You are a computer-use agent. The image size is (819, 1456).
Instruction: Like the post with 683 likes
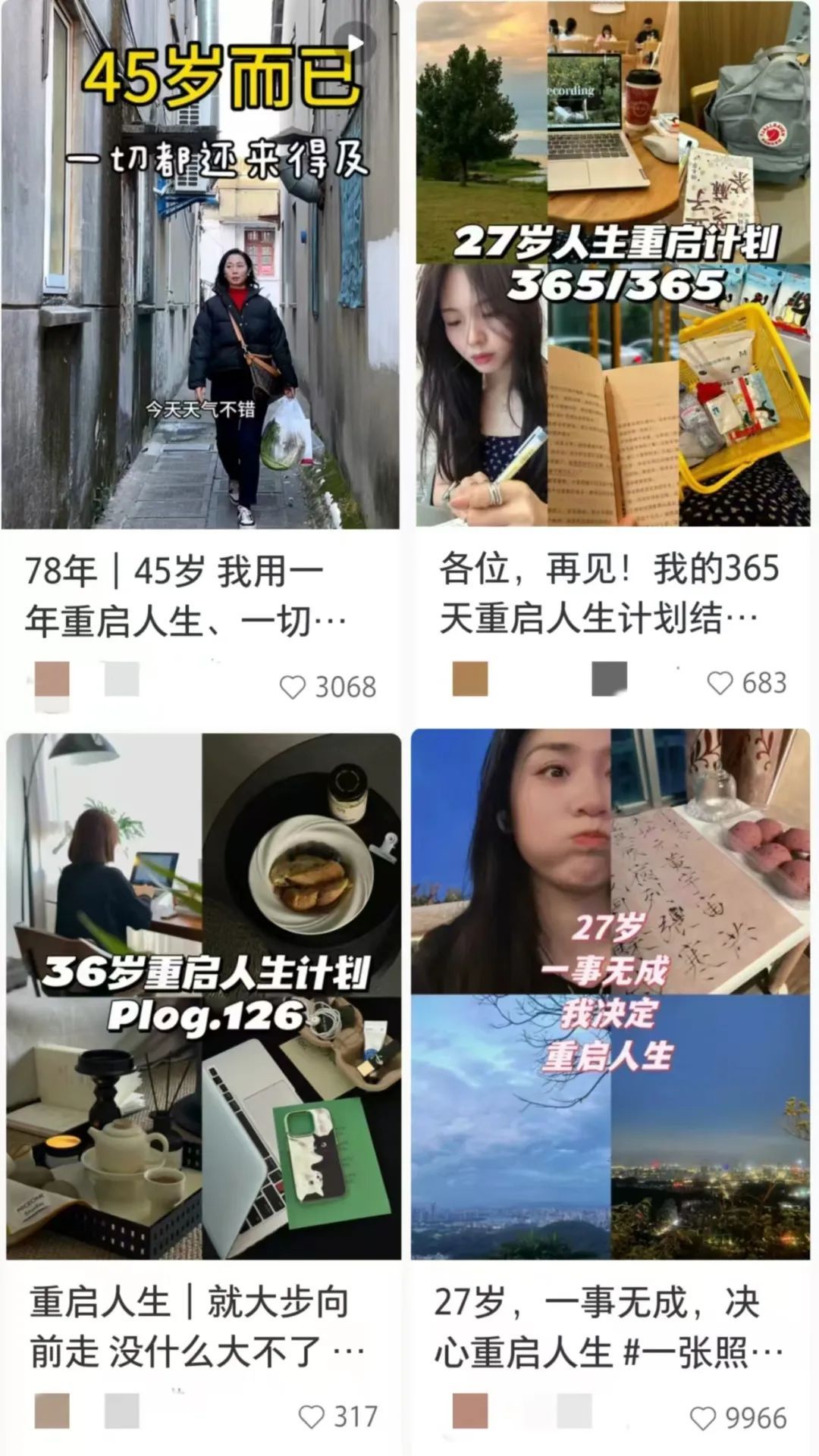[x=720, y=683]
